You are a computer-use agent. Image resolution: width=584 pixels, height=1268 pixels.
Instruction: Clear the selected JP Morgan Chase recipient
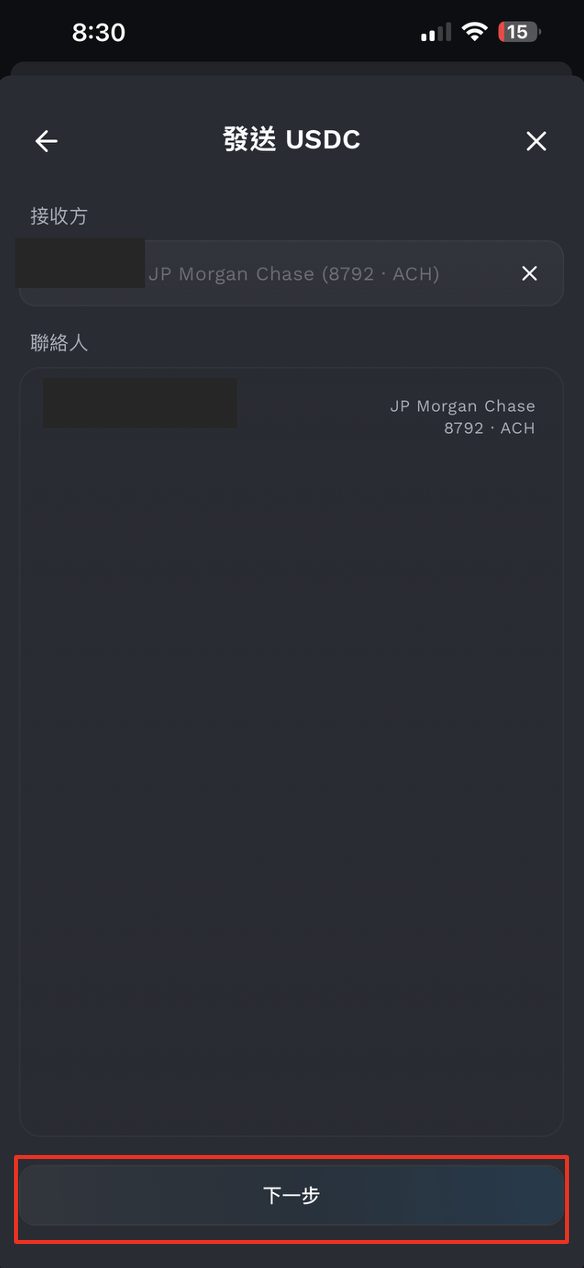530,273
